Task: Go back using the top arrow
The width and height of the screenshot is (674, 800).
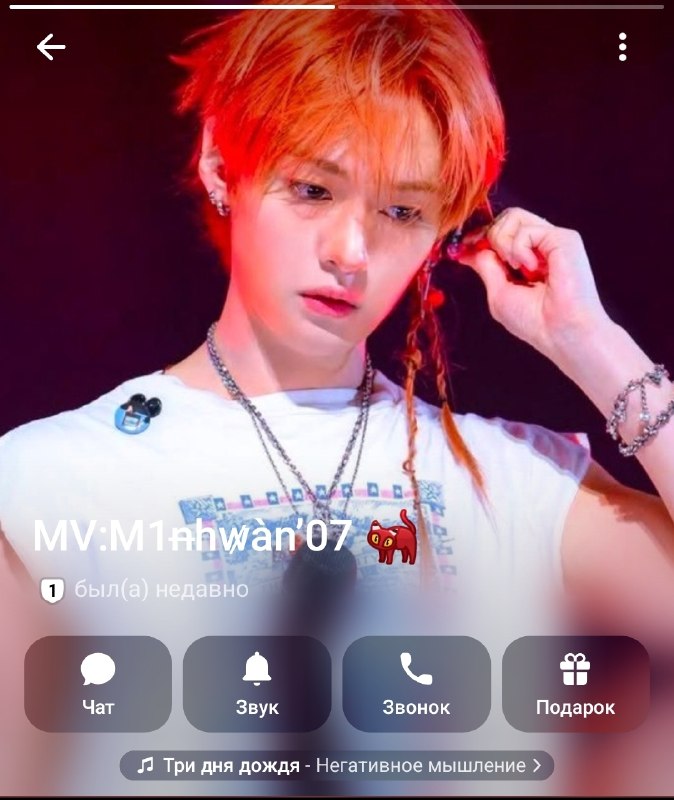Action: pyautogui.click(x=51, y=47)
